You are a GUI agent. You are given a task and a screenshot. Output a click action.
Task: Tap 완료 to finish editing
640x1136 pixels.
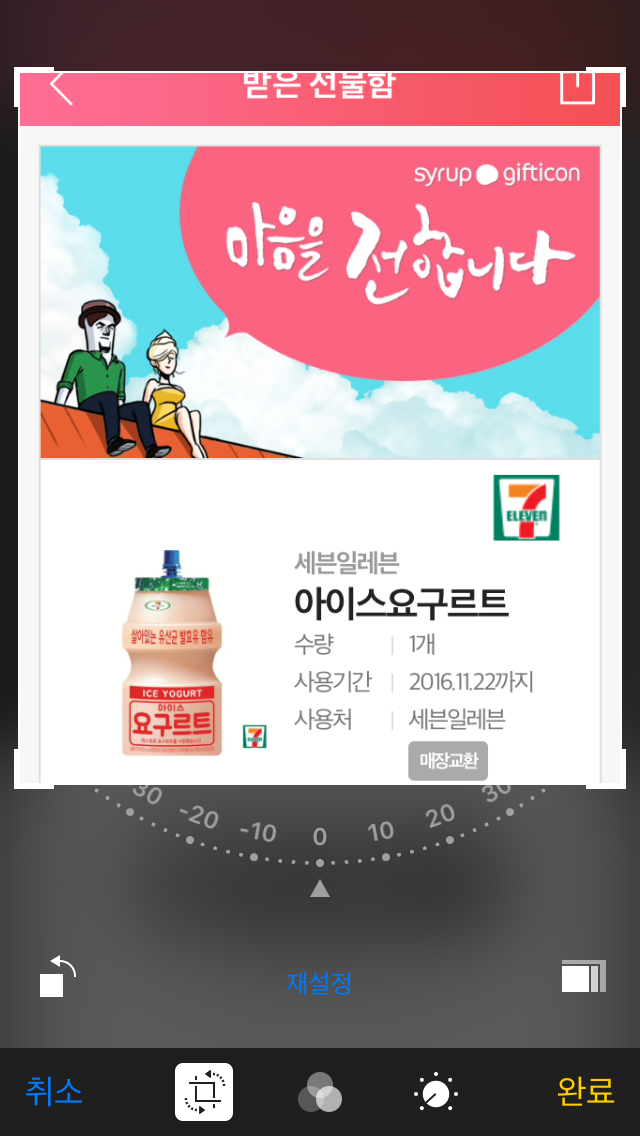(x=585, y=1091)
